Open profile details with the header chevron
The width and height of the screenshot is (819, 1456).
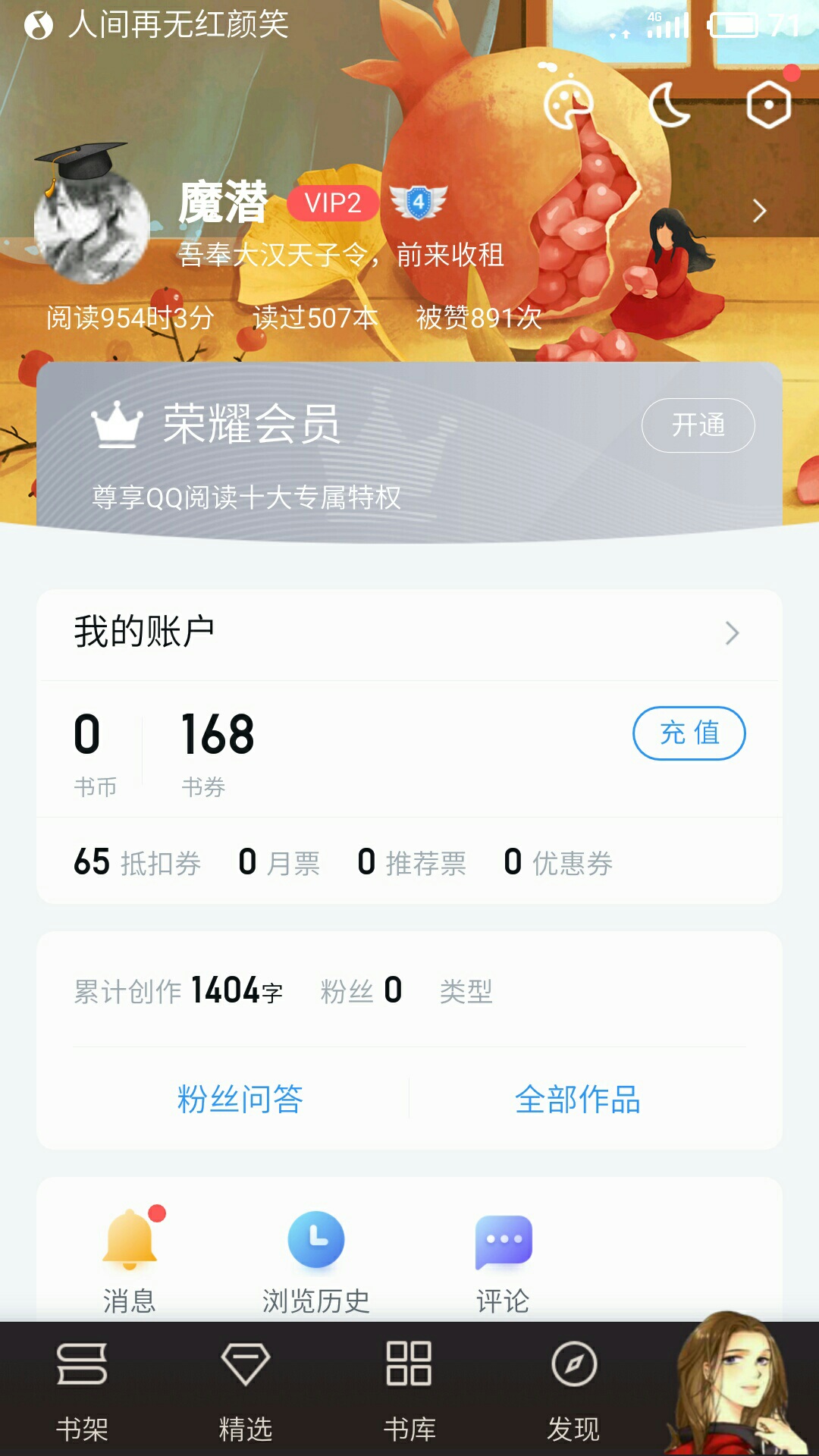[759, 211]
